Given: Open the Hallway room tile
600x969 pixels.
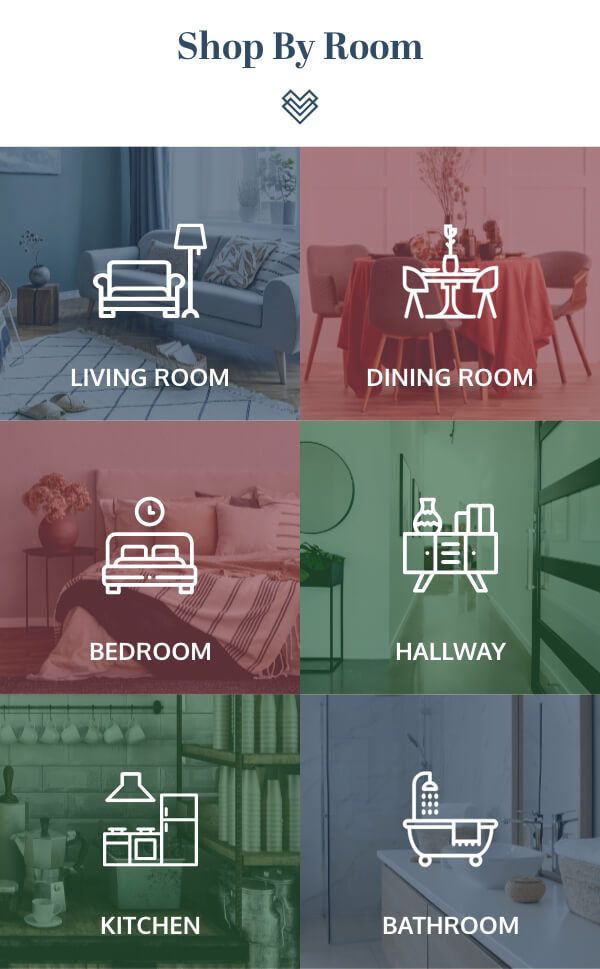Looking at the screenshot, I should click(450, 557).
